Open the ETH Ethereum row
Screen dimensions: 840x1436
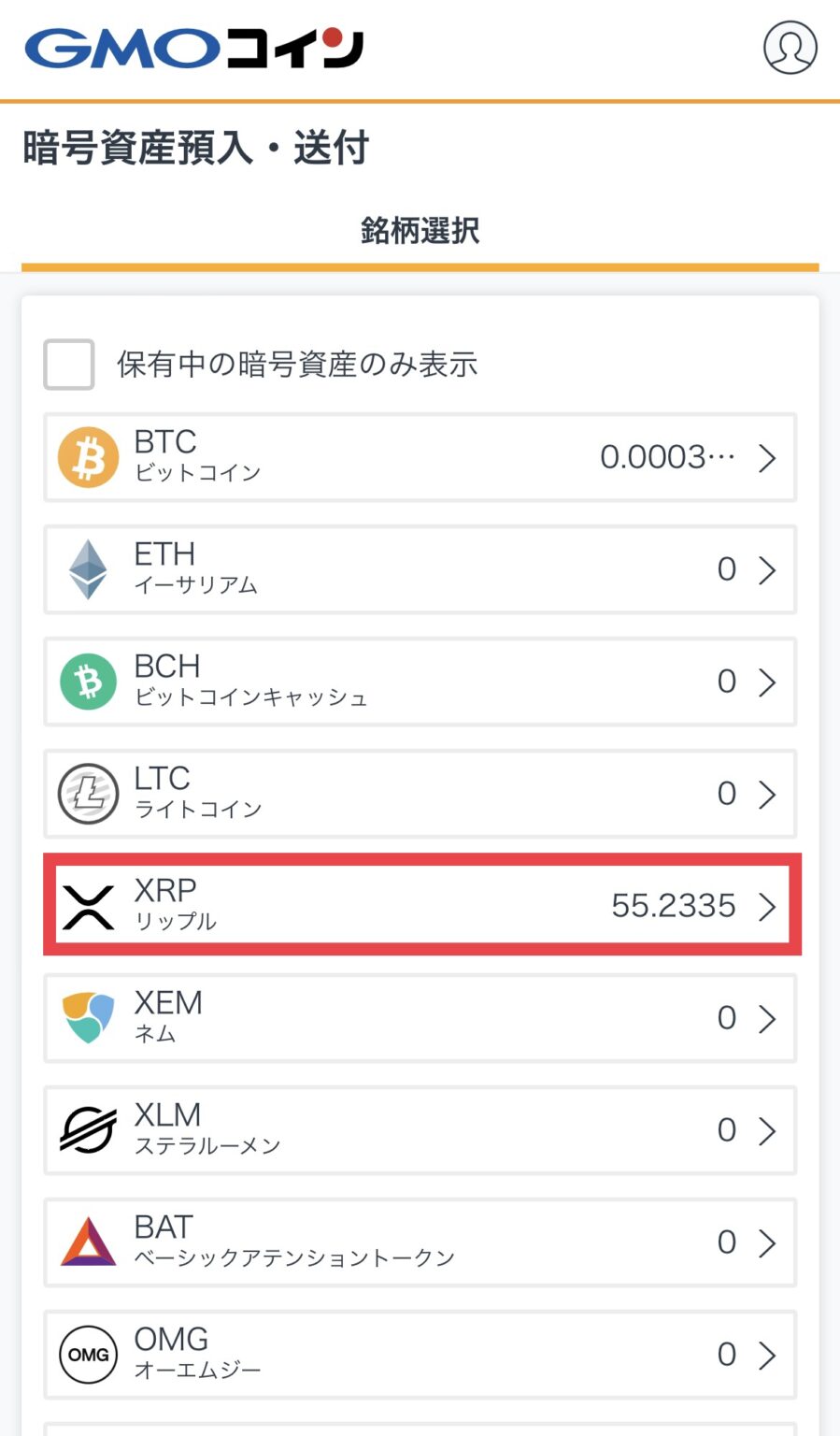click(420, 569)
